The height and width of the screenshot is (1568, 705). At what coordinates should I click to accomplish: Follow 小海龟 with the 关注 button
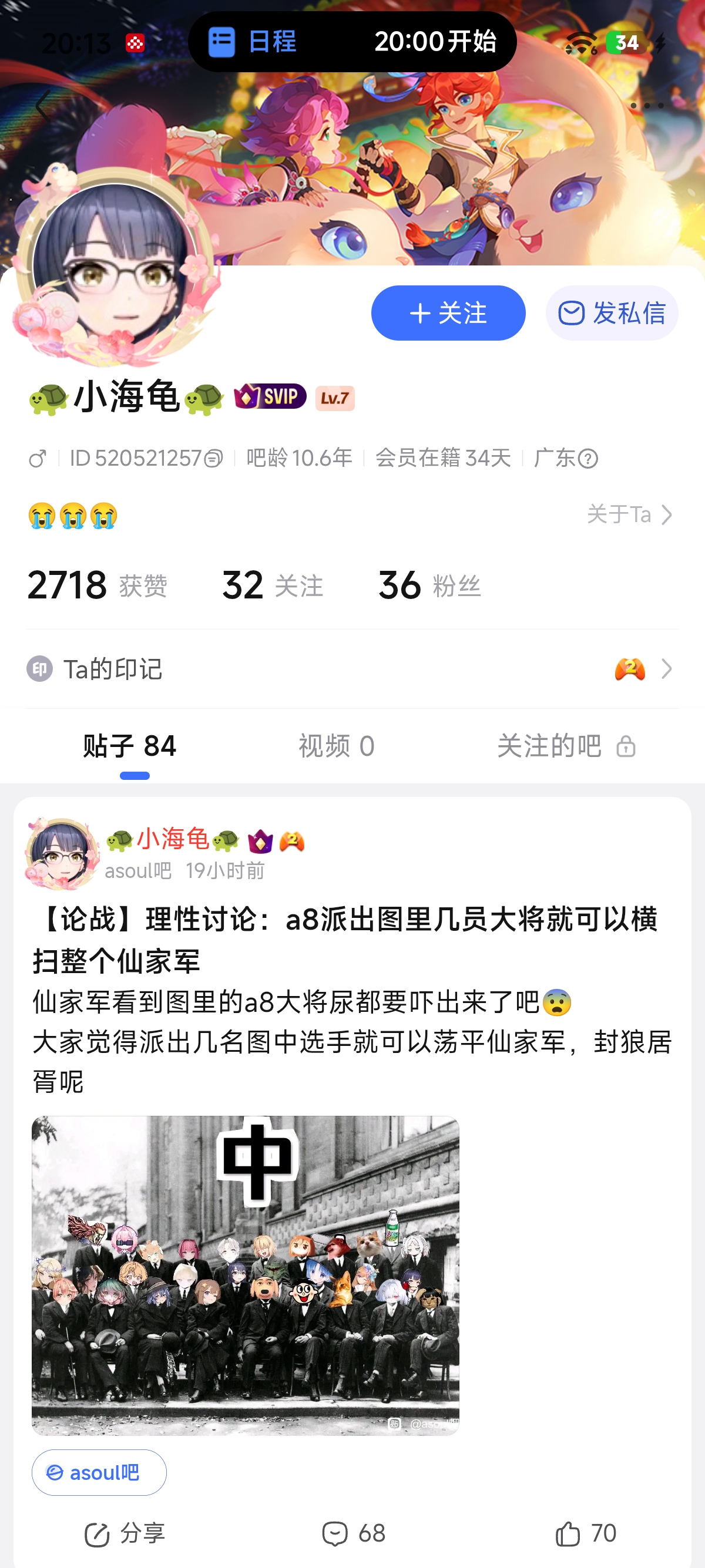(x=448, y=313)
